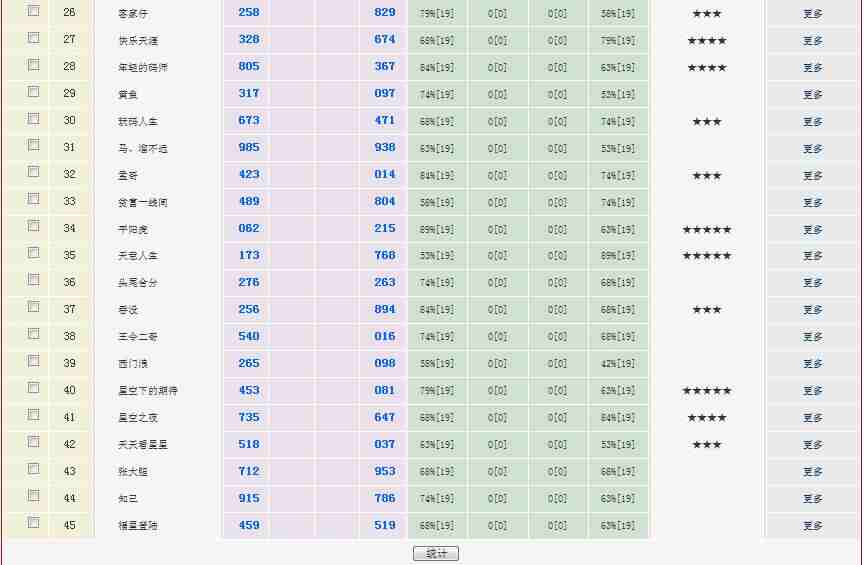Tick the checkbox for row 30
Image resolution: width=865 pixels, height=565 pixels.
(33, 119)
